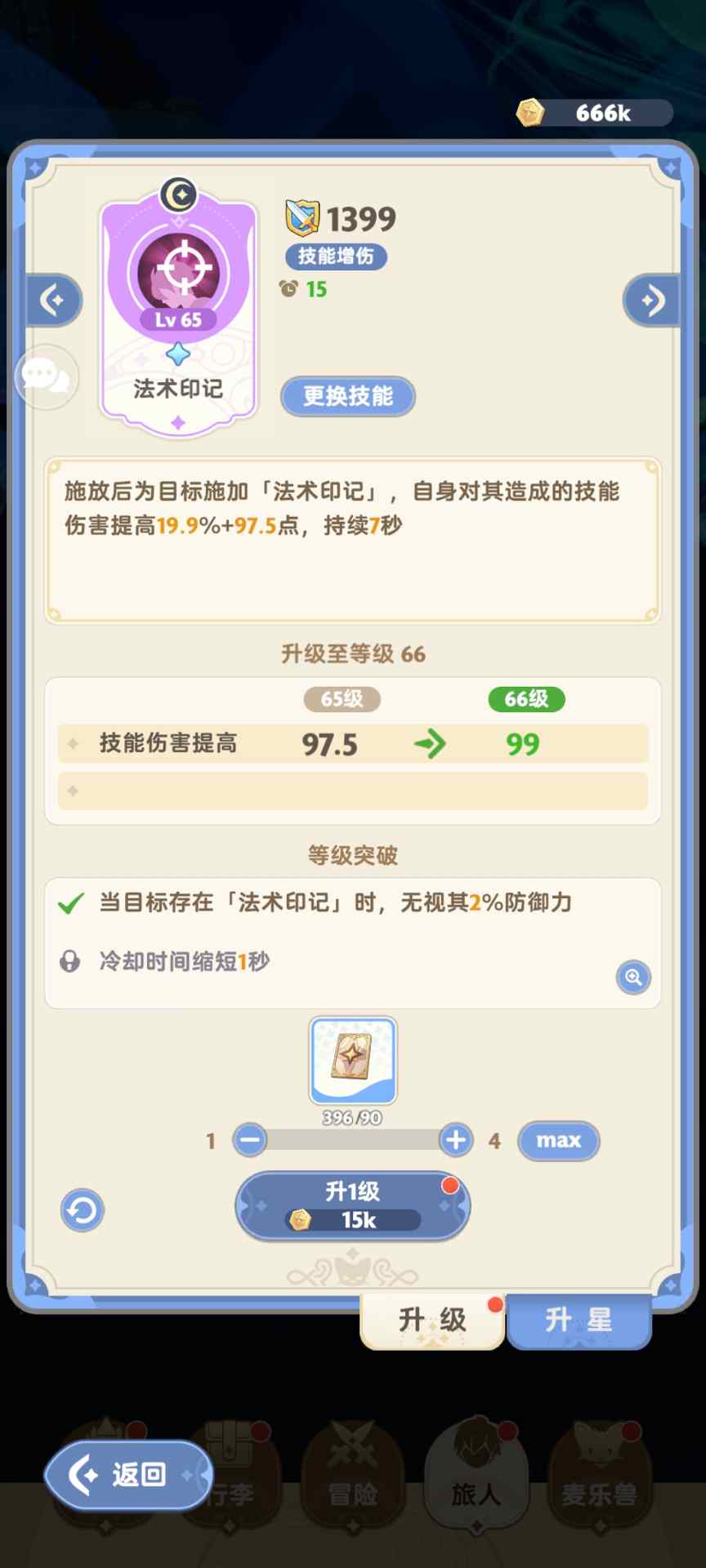The width and height of the screenshot is (706, 1568).
Task: Tap the 更换技能 button
Action: (x=348, y=396)
